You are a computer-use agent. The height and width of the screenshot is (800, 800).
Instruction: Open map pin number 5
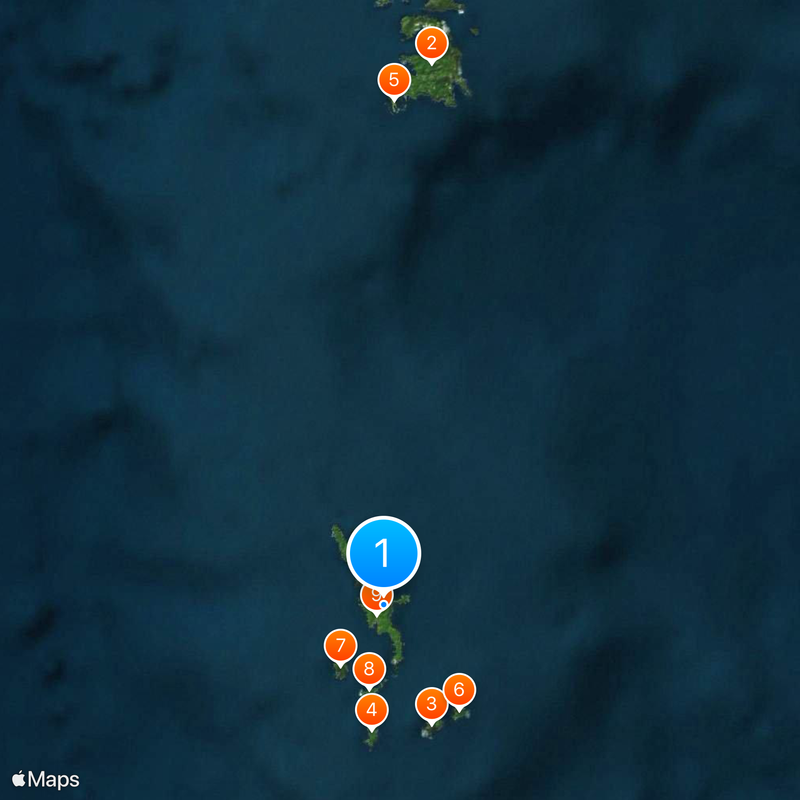click(393, 80)
